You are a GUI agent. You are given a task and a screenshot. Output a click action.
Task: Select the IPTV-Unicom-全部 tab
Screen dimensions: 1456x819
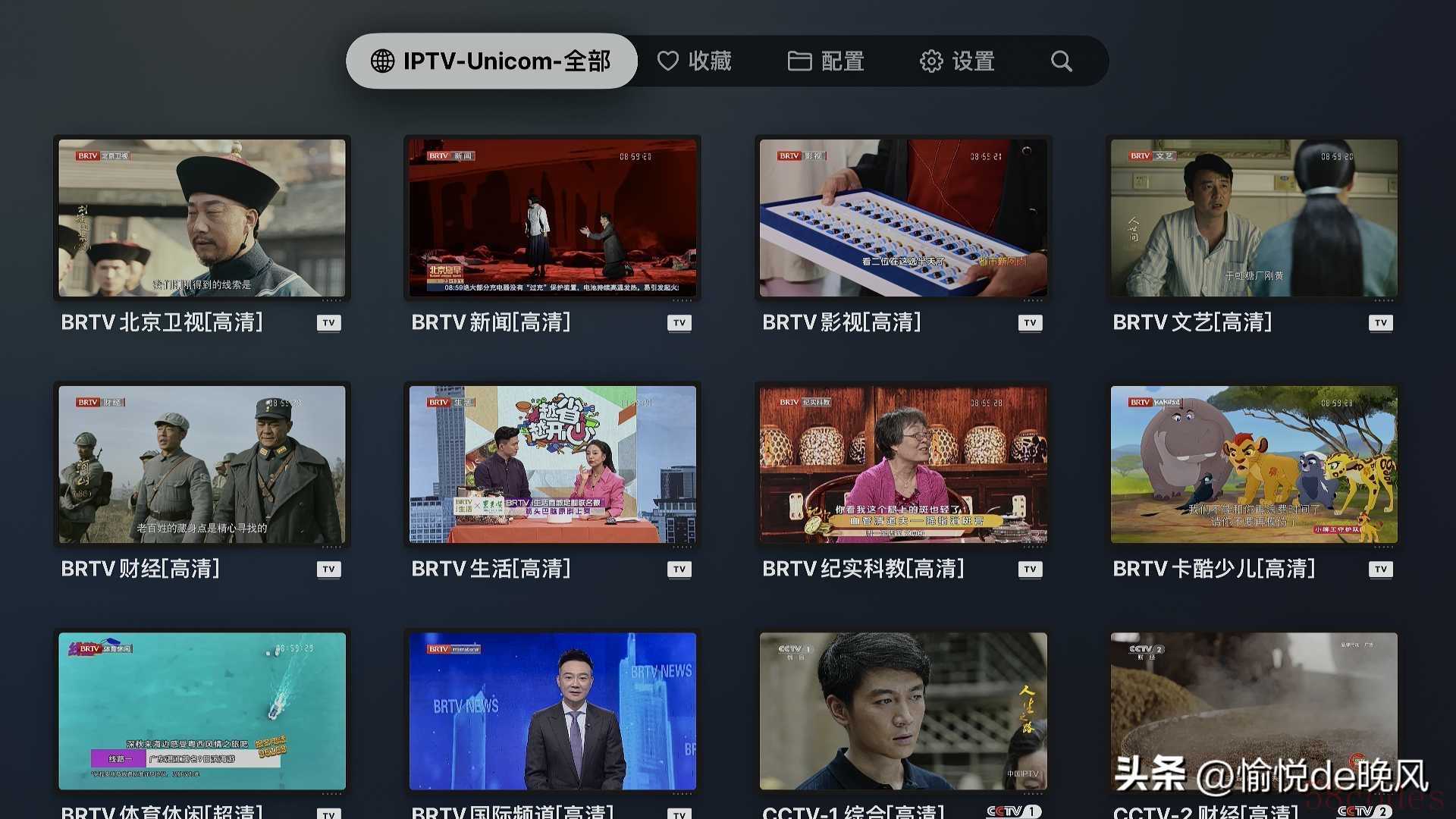click(x=491, y=61)
